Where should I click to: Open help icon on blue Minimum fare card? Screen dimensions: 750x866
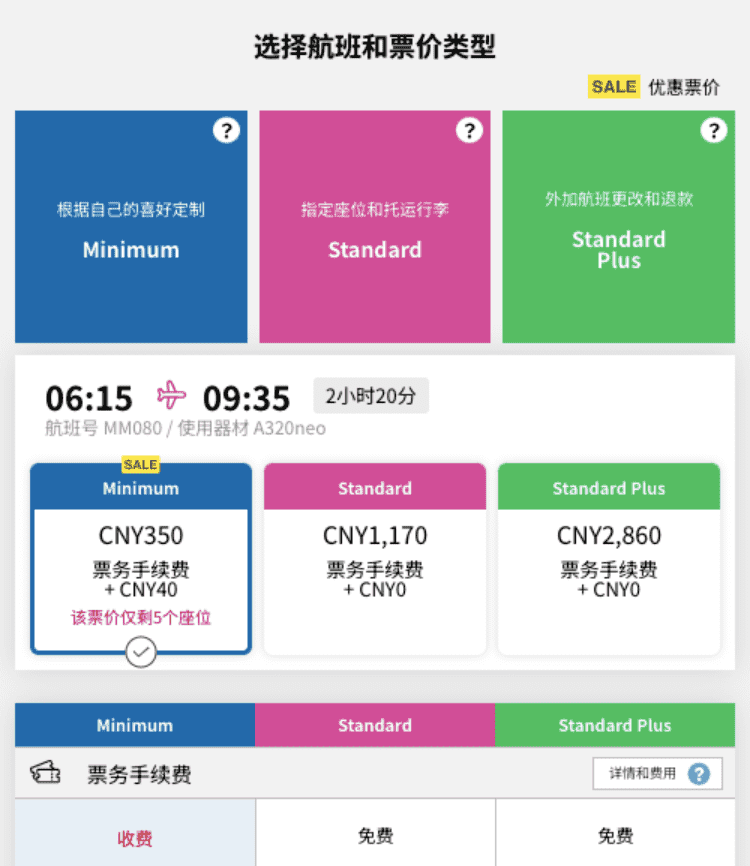(x=226, y=130)
